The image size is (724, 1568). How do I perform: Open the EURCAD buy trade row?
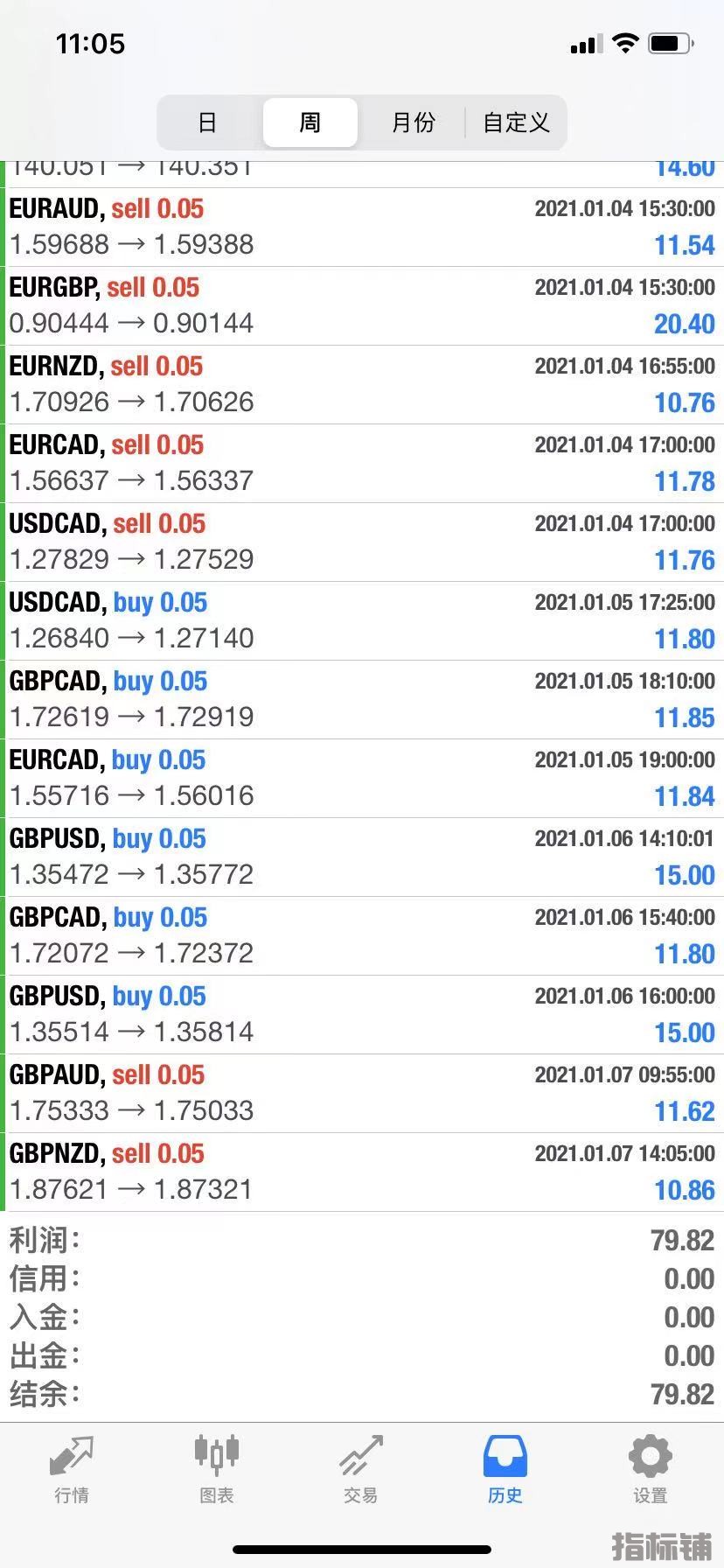[x=362, y=779]
